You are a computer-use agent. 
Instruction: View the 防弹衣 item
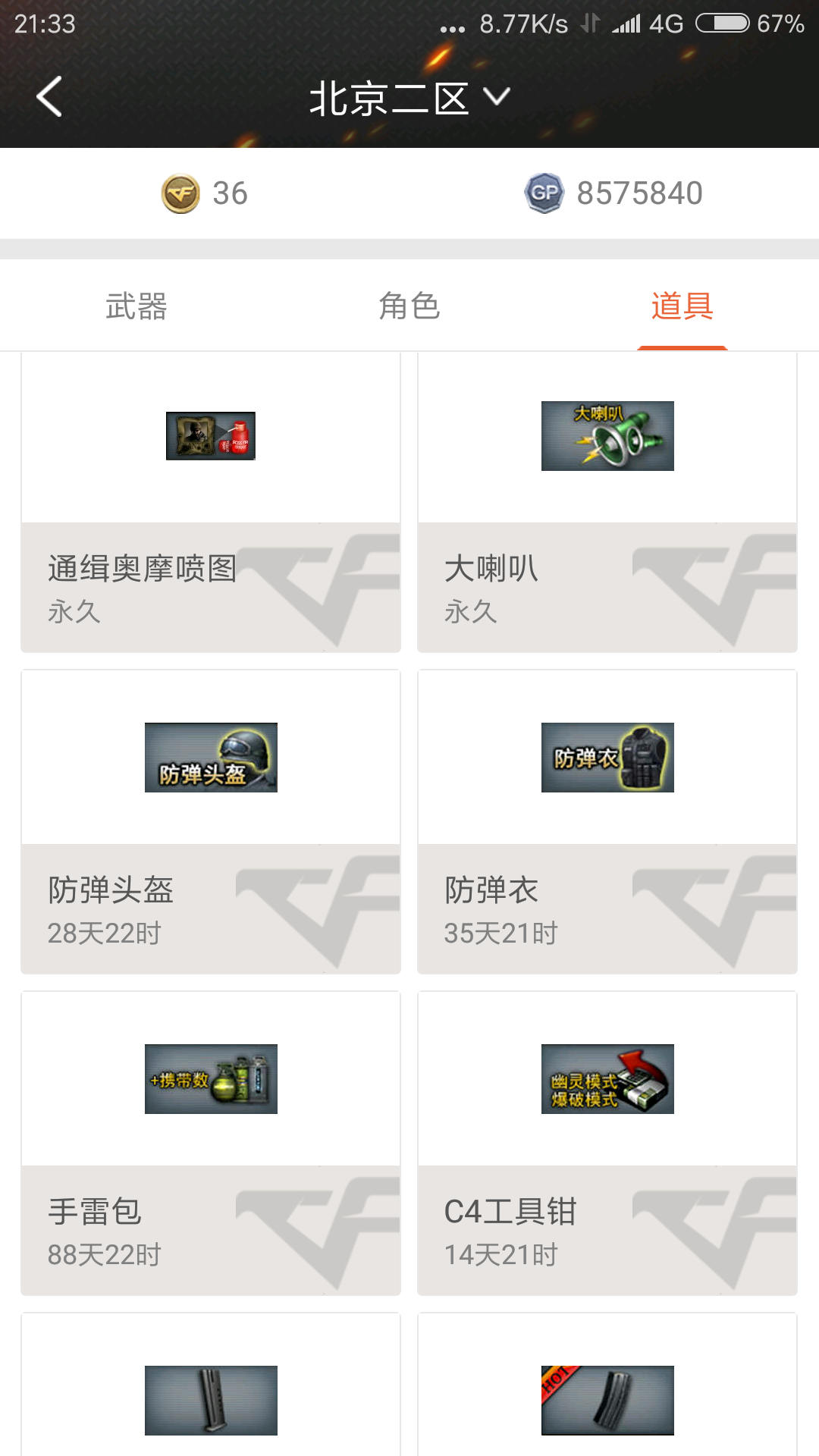[607, 822]
